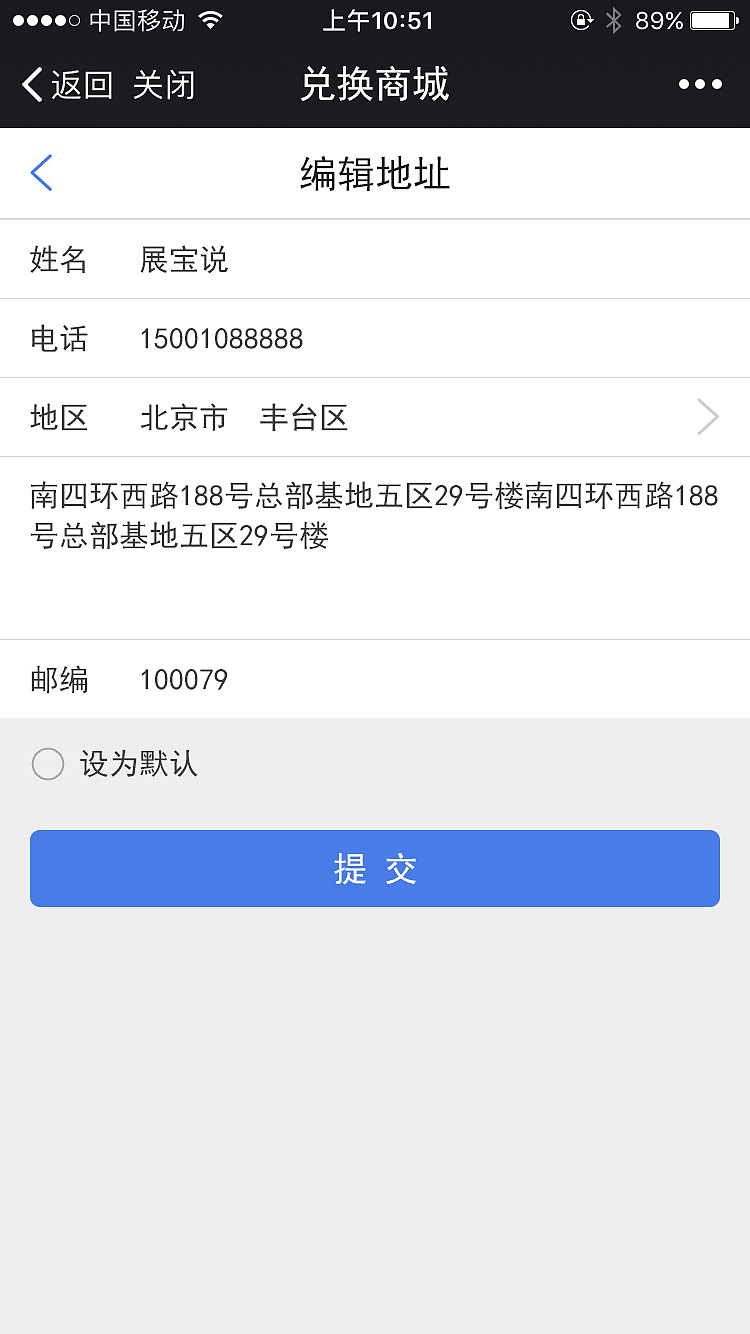Open the three-dot menu in the title bar
The image size is (750, 1334).
click(700, 84)
